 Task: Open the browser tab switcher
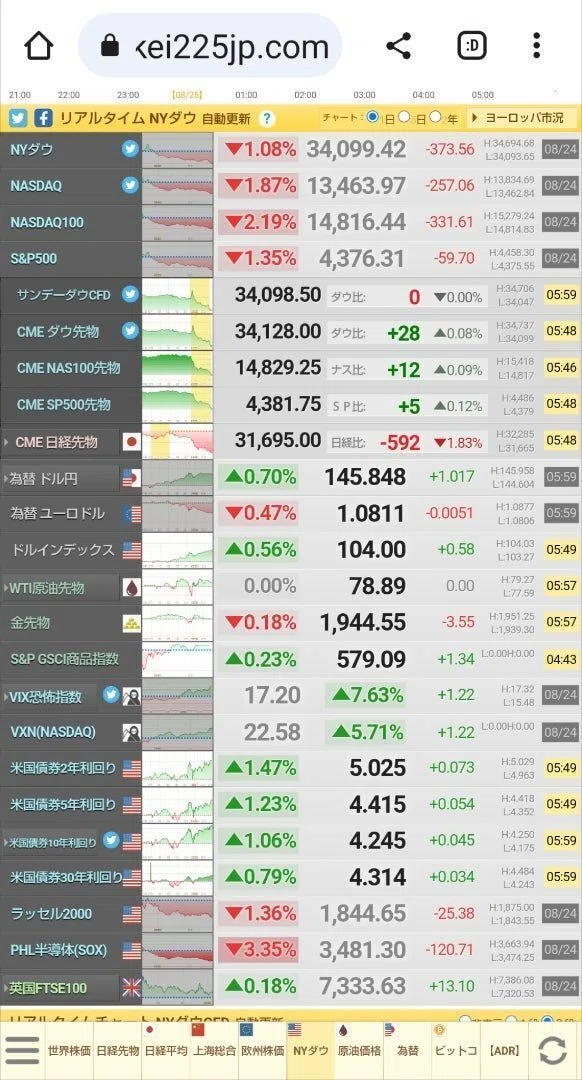click(x=472, y=46)
